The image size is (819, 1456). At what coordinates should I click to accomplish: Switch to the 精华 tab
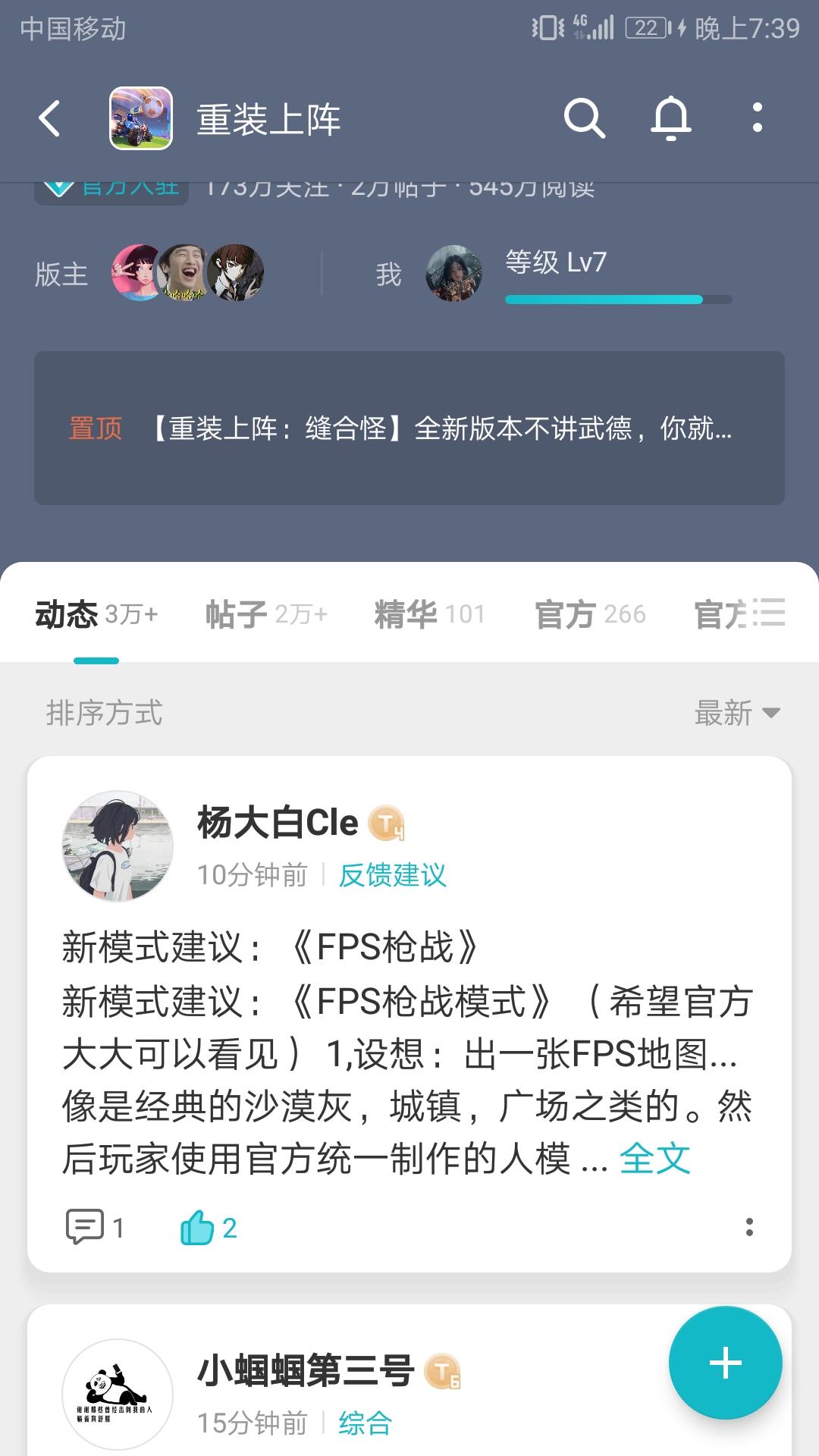430,613
